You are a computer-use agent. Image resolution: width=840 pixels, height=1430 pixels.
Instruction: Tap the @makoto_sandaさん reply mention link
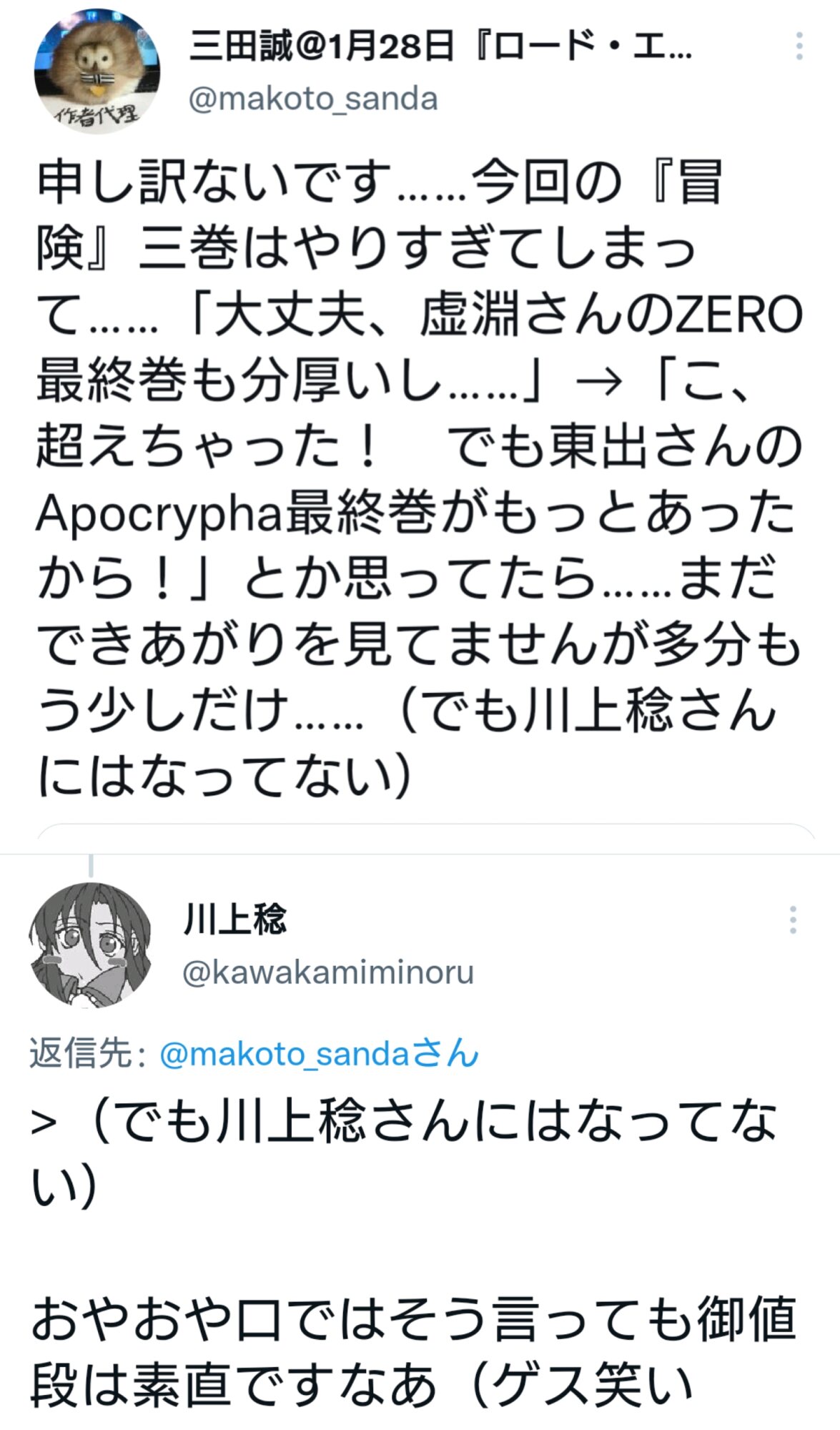[318, 1054]
